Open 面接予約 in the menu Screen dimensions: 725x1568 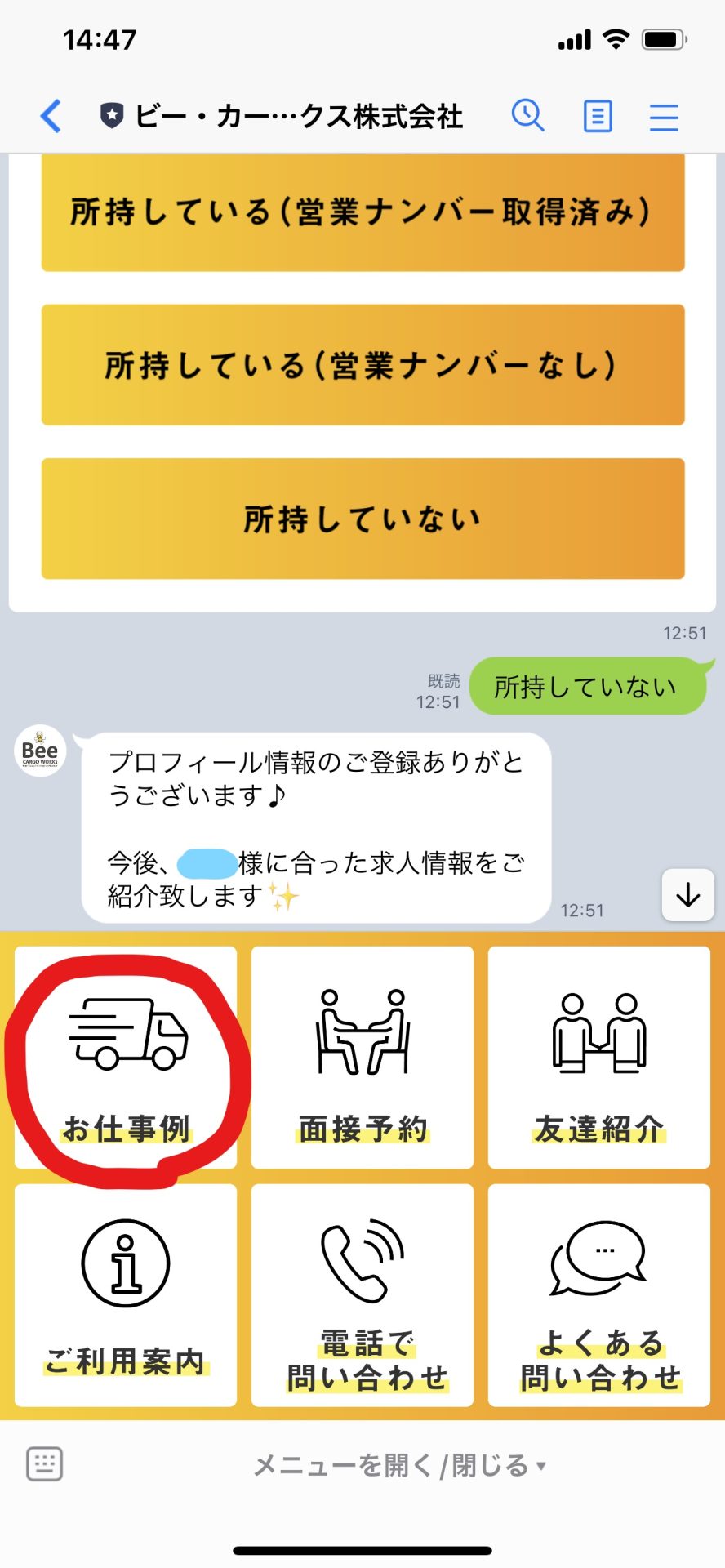362,1058
